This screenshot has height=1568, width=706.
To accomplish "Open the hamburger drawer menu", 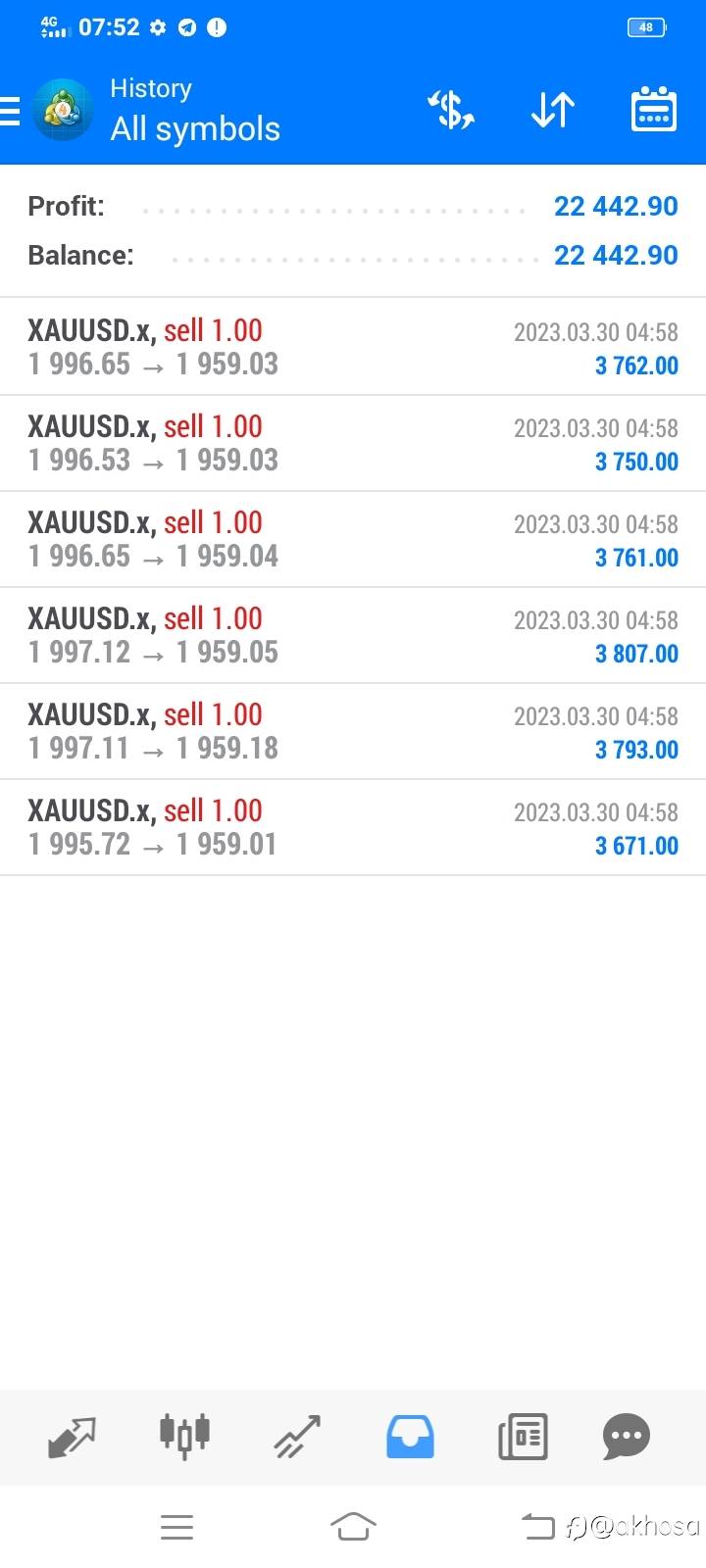I will 9,111.
